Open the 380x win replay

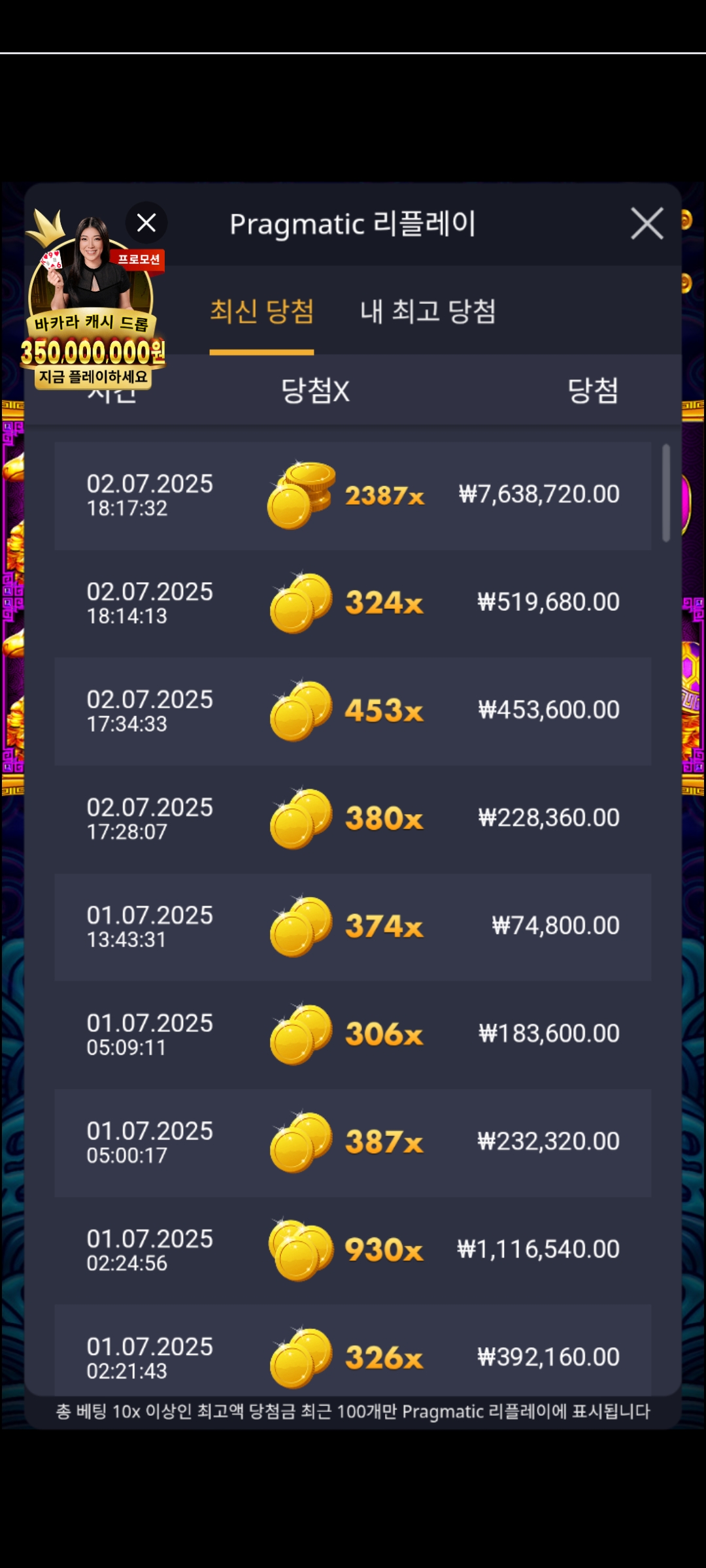pos(353,819)
